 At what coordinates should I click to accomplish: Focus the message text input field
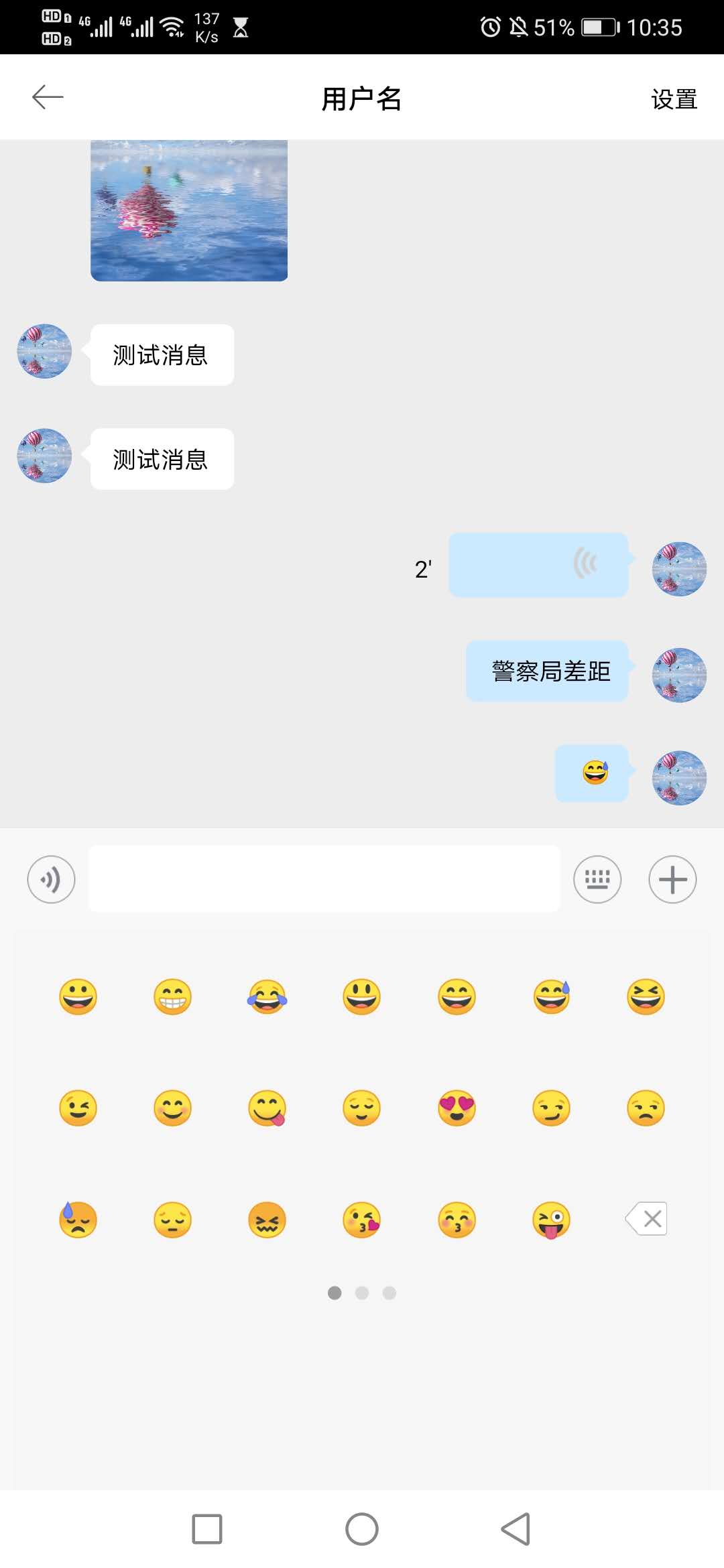point(324,878)
